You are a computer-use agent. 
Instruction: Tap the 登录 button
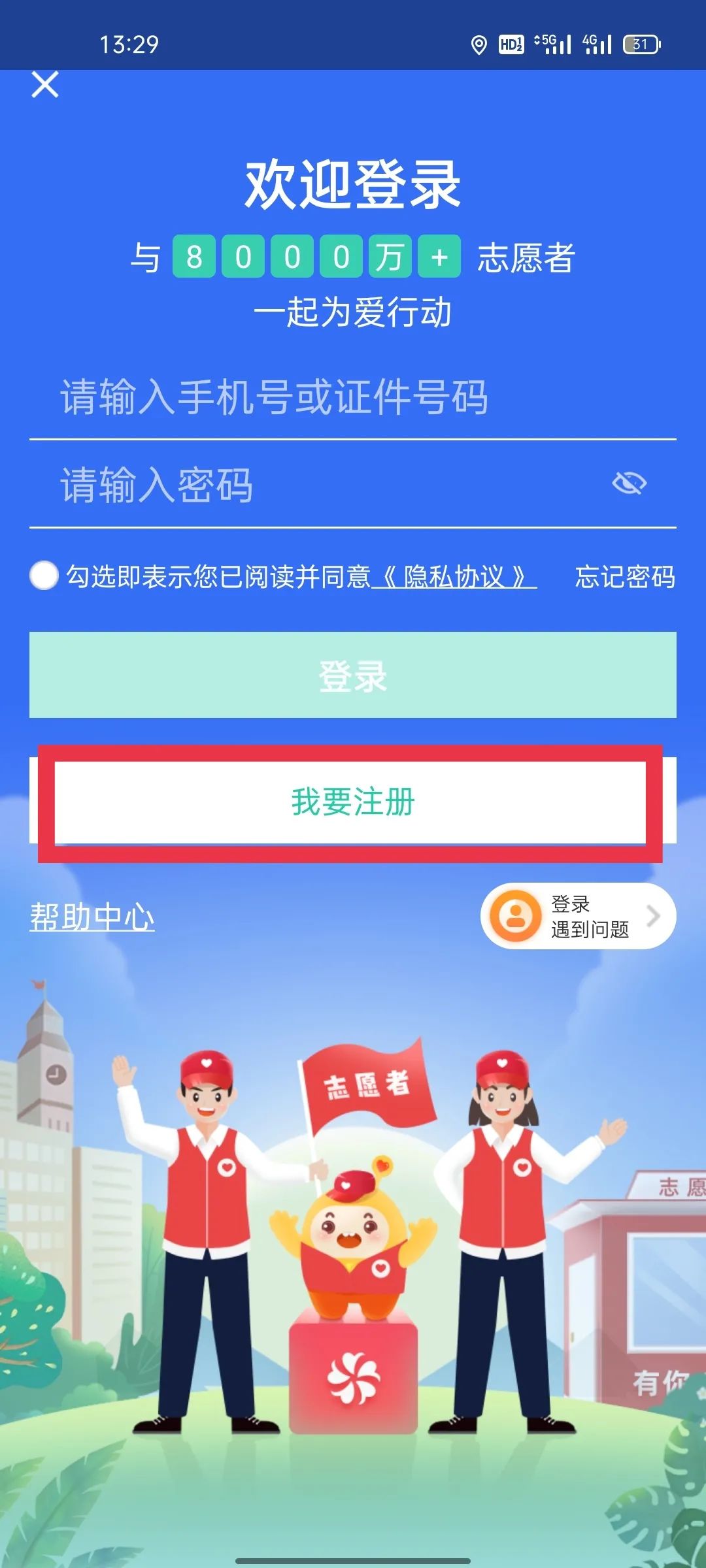pyautogui.click(x=353, y=675)
